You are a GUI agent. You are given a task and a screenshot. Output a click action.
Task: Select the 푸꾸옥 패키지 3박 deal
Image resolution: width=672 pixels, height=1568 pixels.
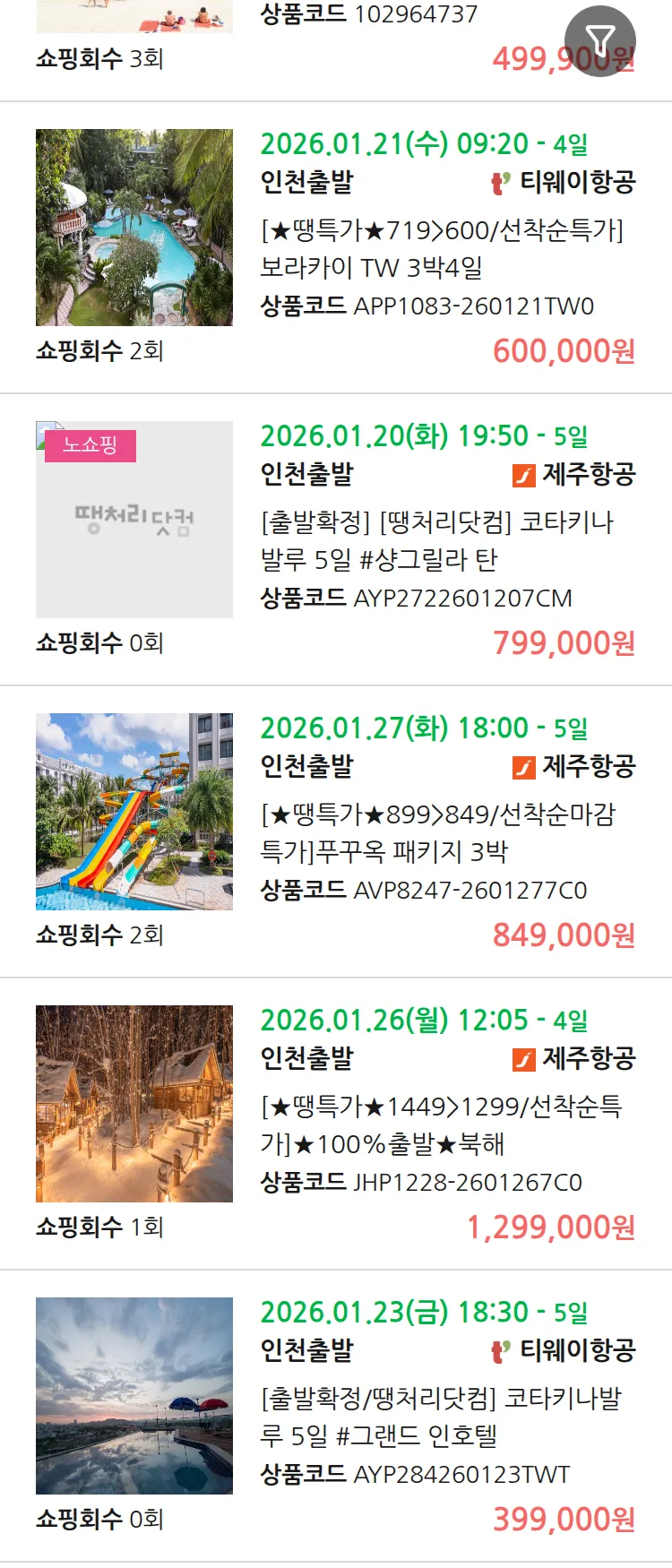pyautogui.click(x=437, y=832)
